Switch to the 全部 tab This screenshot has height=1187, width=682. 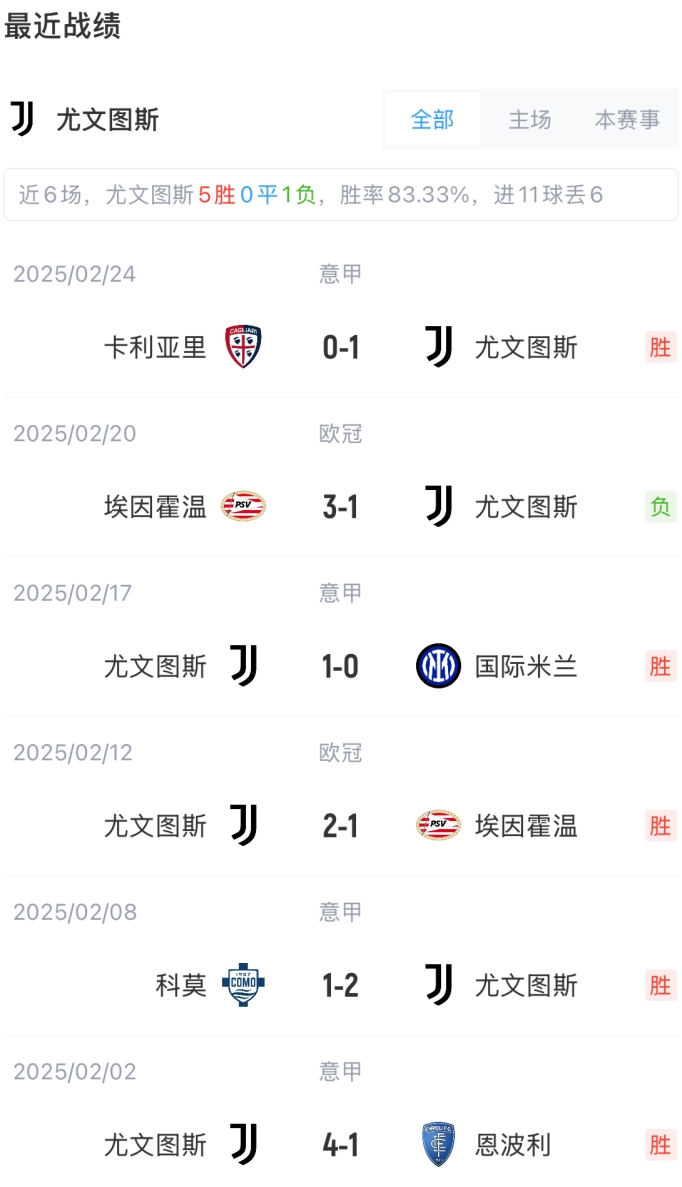point(432,120)
